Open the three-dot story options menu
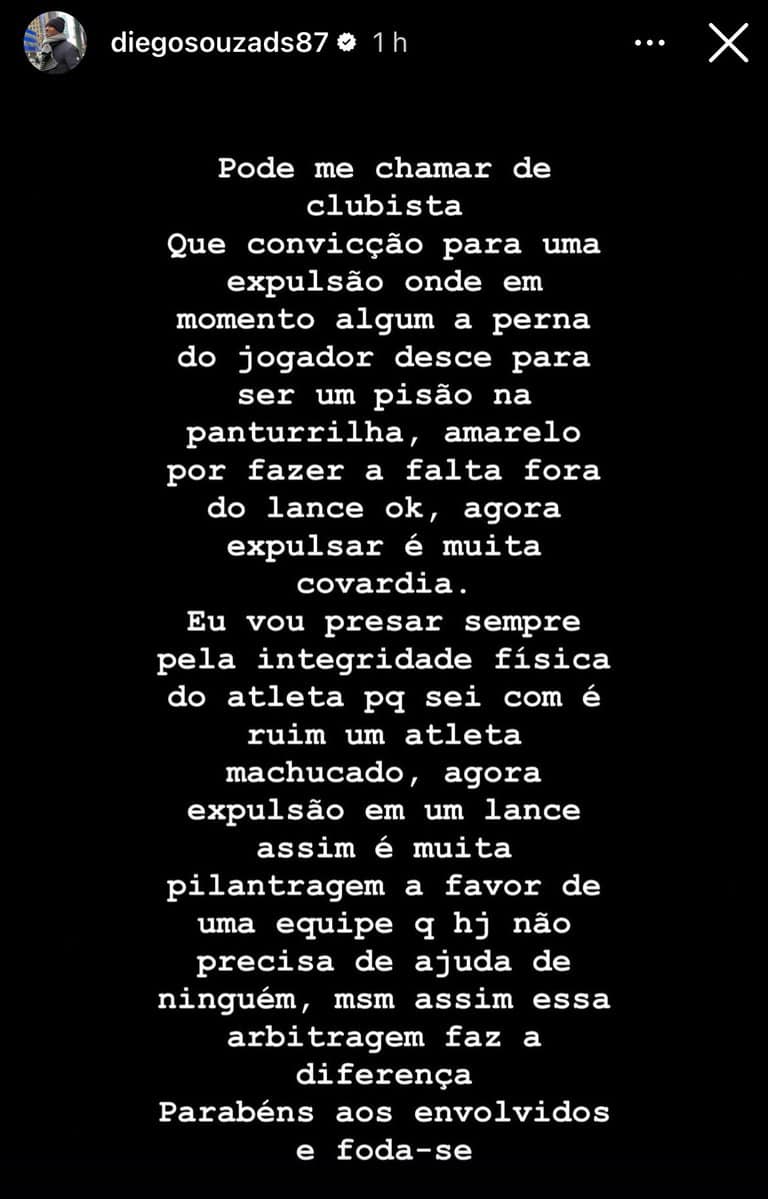The height and width of the screenshot is (1199, 768). pyautogui.click(x=651, y=43)
